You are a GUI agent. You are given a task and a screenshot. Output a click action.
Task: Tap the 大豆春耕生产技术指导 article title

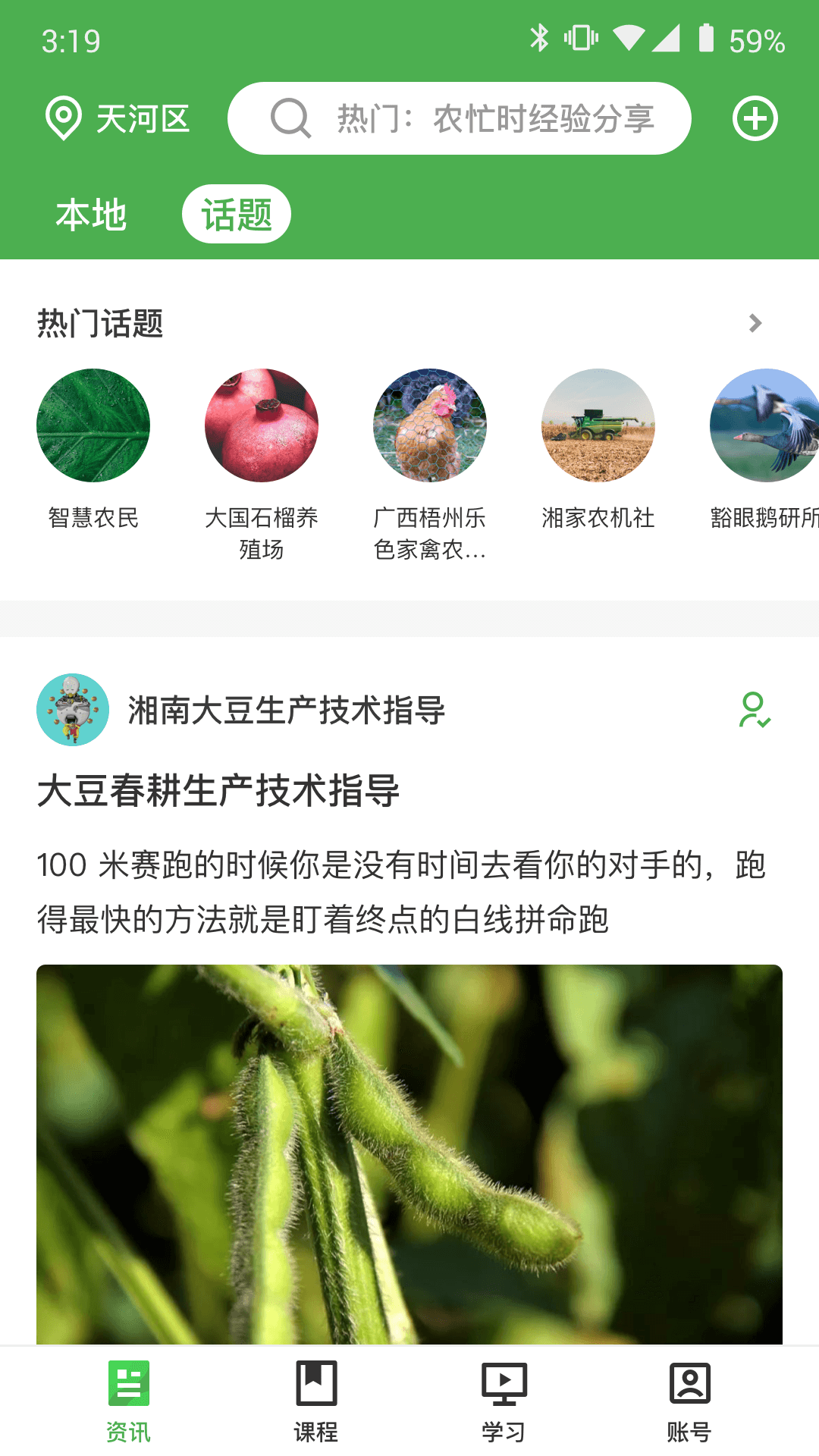(220, 793)
